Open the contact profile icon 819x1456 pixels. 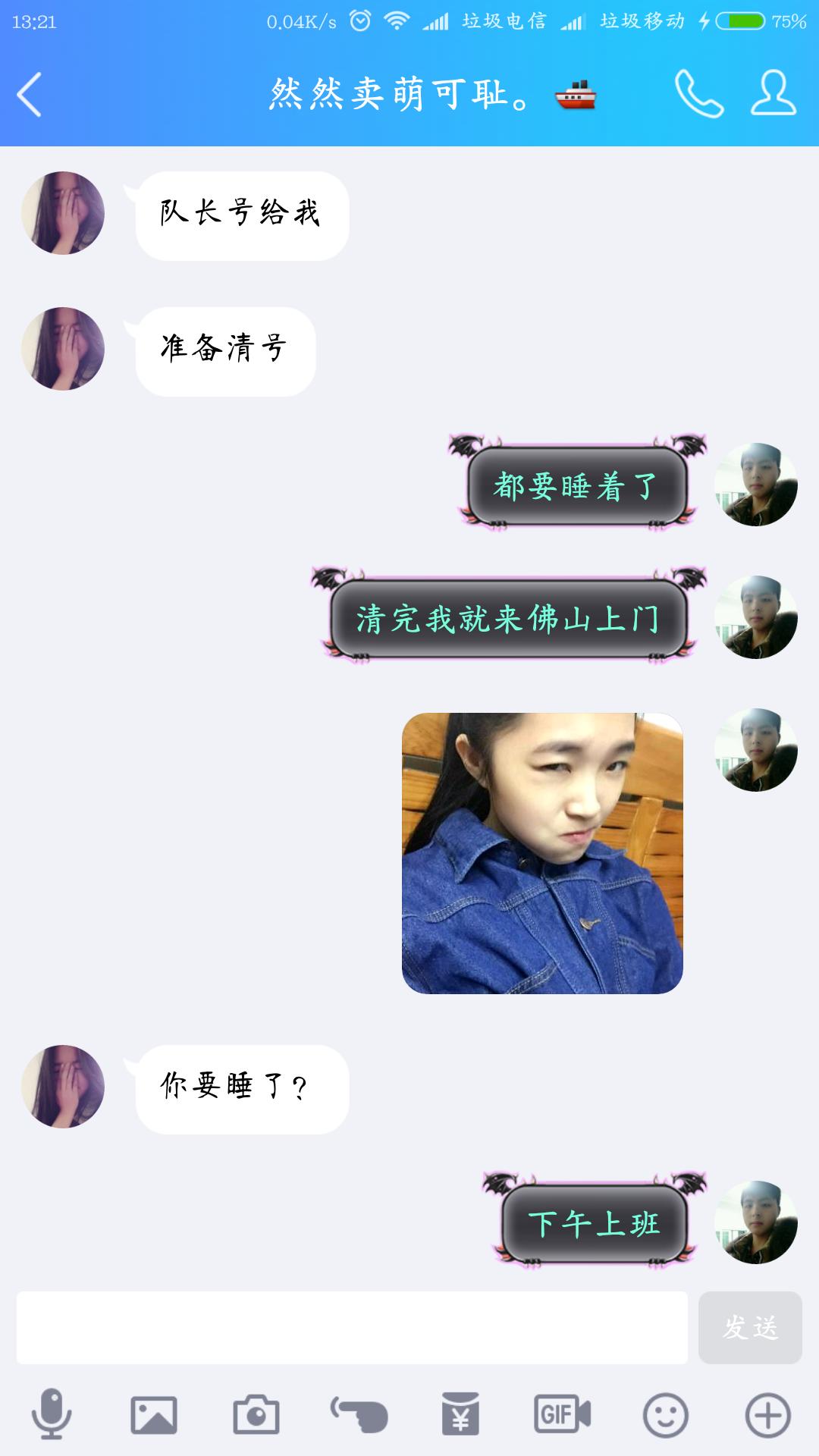click(773, 95)
